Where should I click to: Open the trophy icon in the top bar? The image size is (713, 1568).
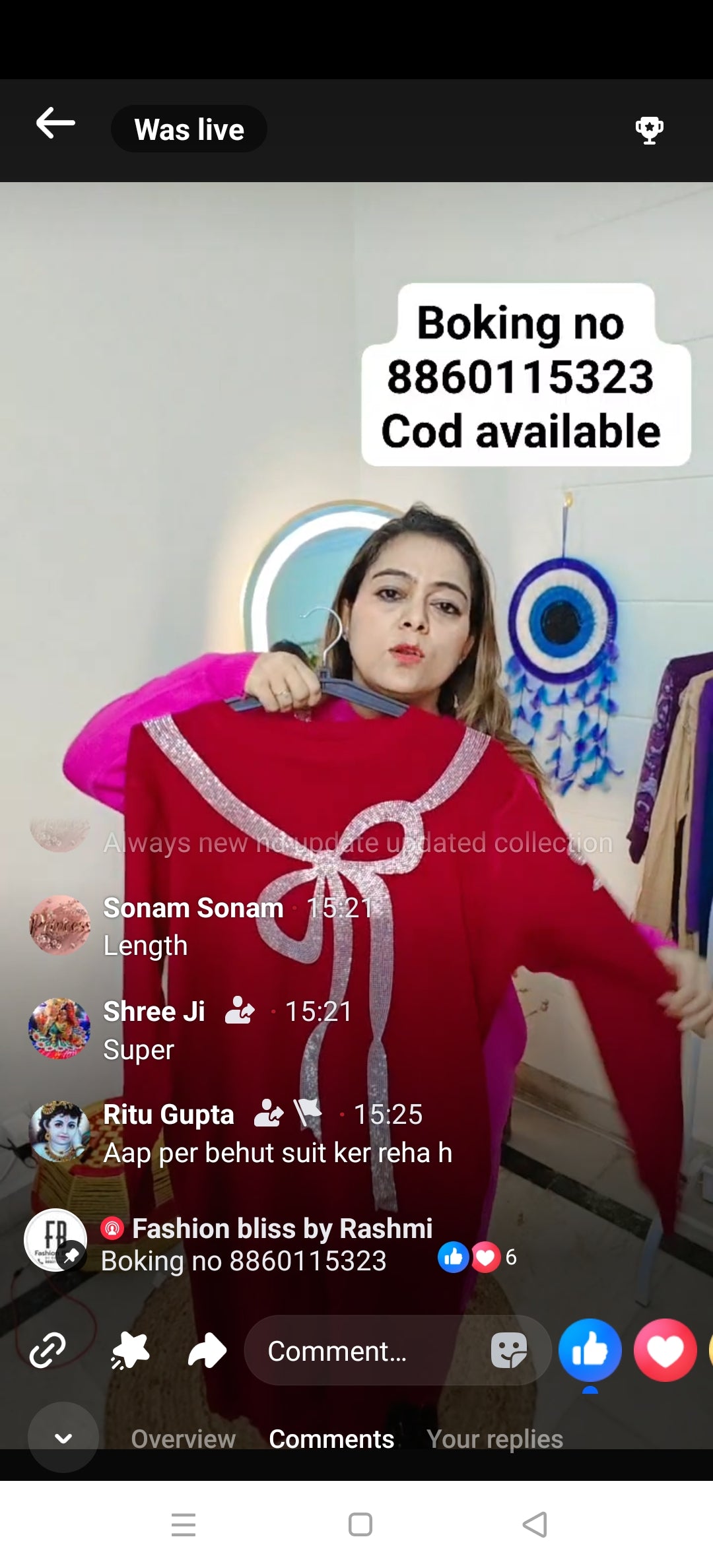click(x=649, y=130)
